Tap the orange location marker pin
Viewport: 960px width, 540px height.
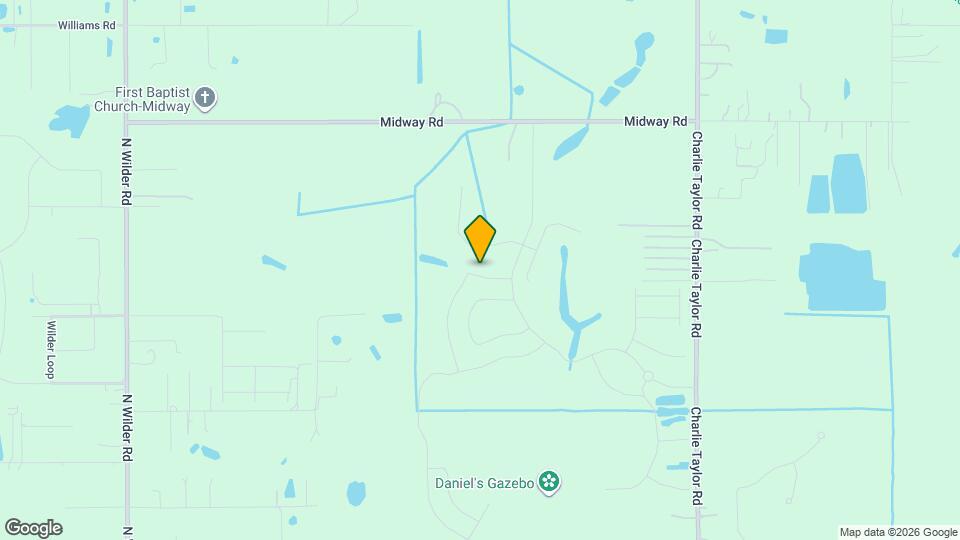click(x=480, y=238)
